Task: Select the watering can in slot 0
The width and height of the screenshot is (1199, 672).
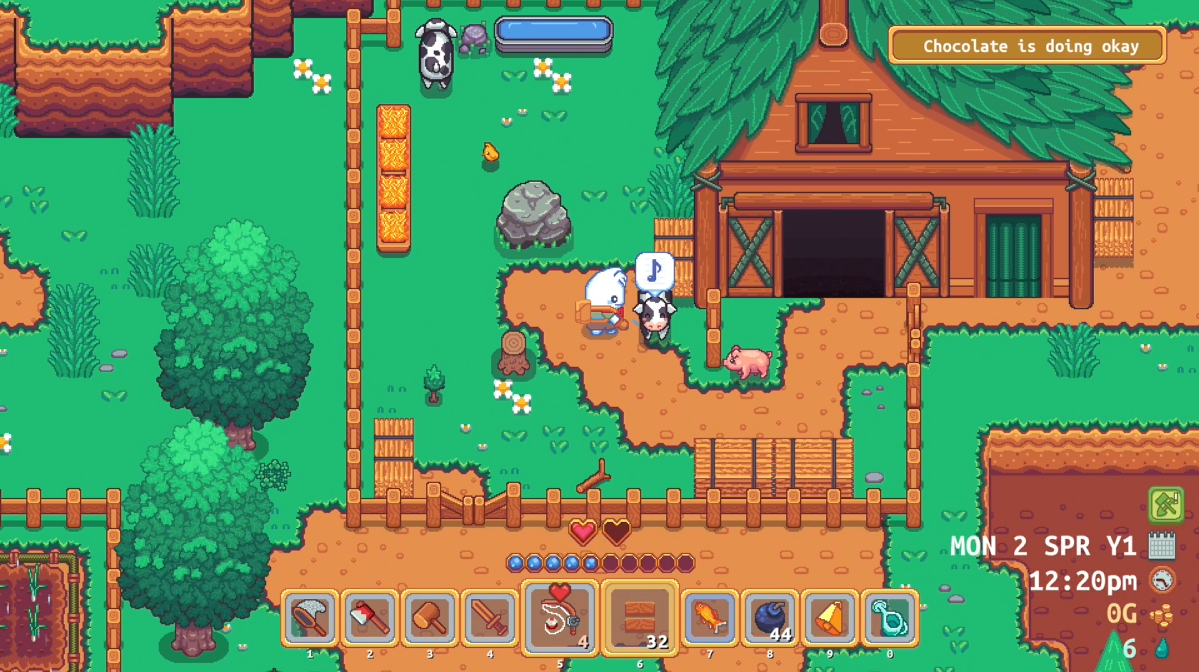Action: [x=889, y=618]
